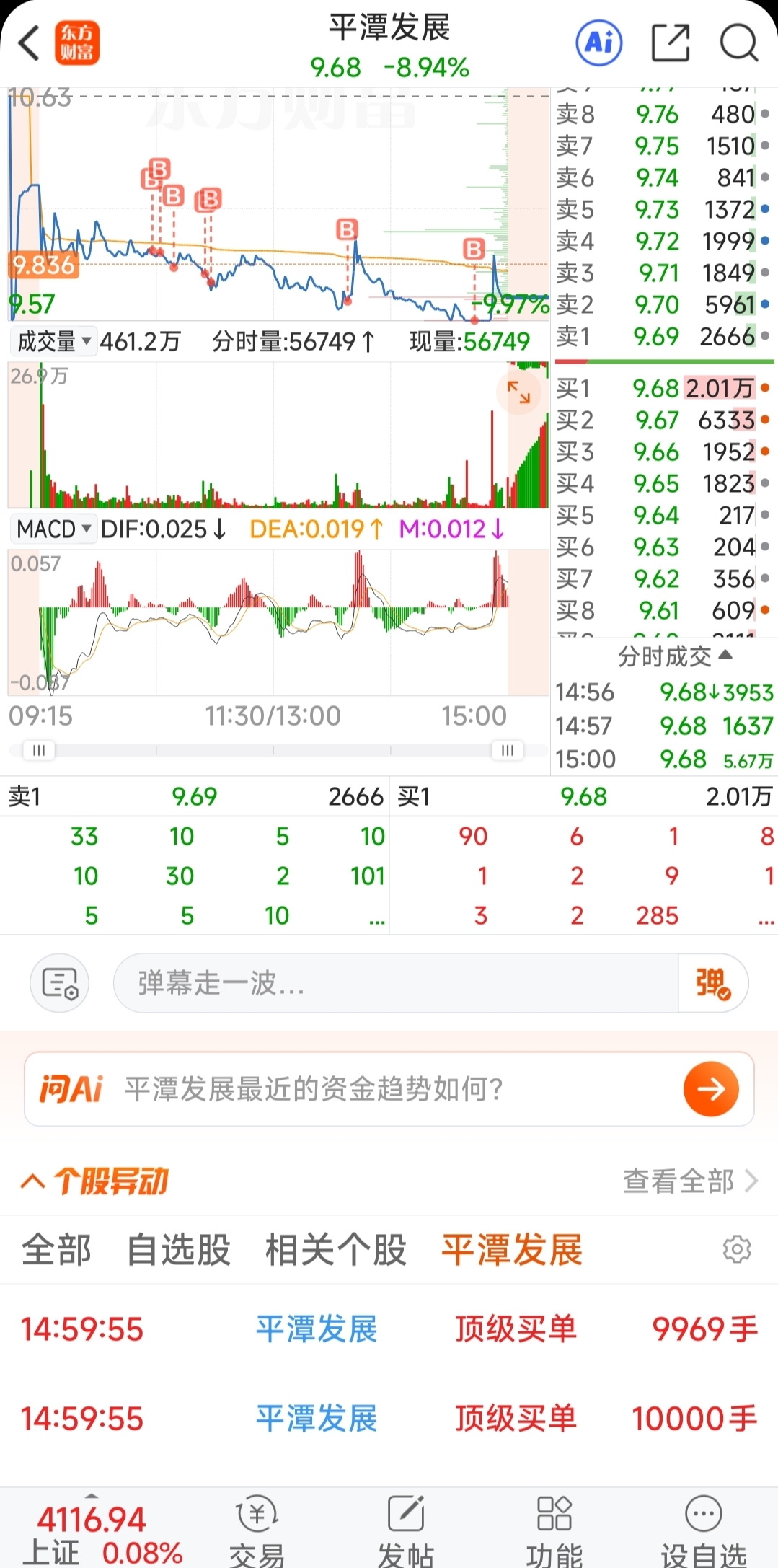Switch to the 自选股 tab
The height and width of the screenshot is (1568, 778).
pyautogui.click(x=178, y=1250)
